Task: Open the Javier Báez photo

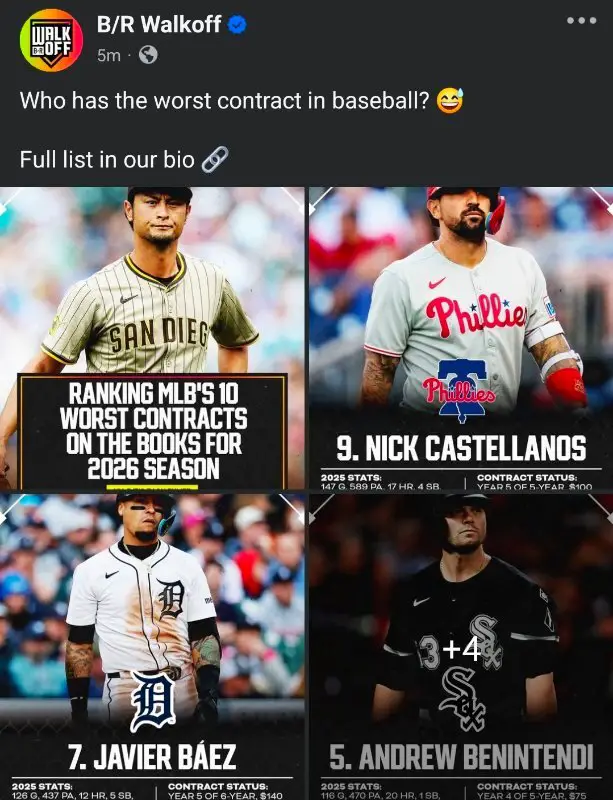Action: [x=152, y=645]
